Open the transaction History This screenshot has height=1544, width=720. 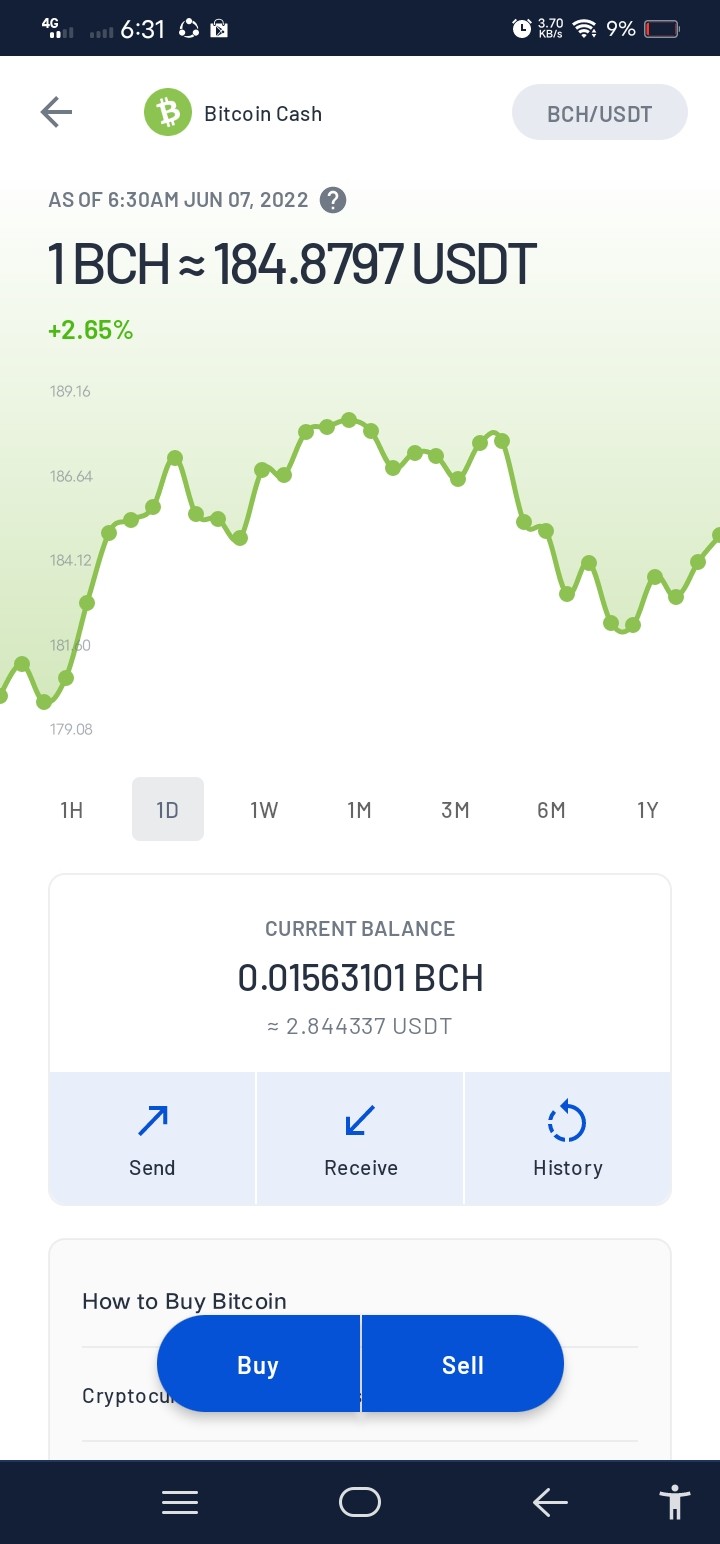pyautogui.click(x=568, y=1139)
